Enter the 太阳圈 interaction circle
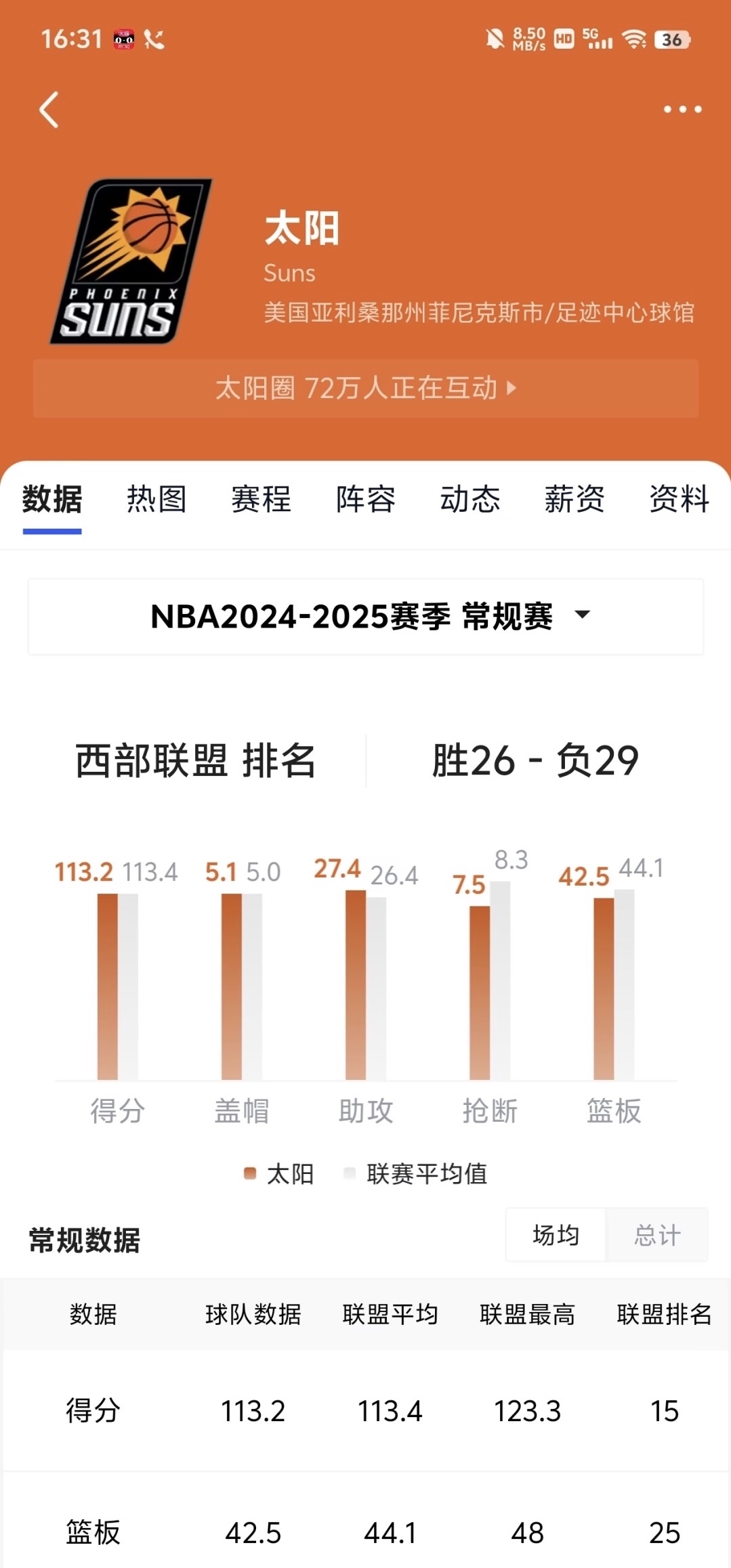Image resolution: width=731 pixels, height=1568 pixels. click(x=365, y=389)
